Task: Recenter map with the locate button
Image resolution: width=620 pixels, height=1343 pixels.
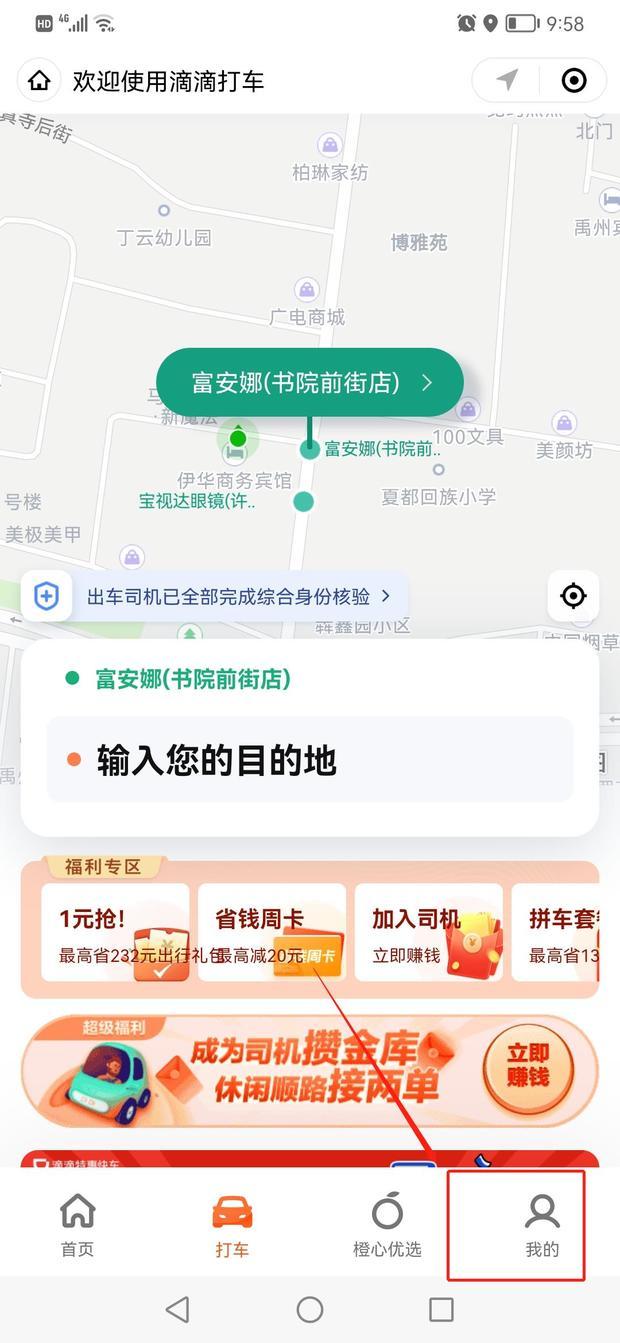Action: point(573,596)
